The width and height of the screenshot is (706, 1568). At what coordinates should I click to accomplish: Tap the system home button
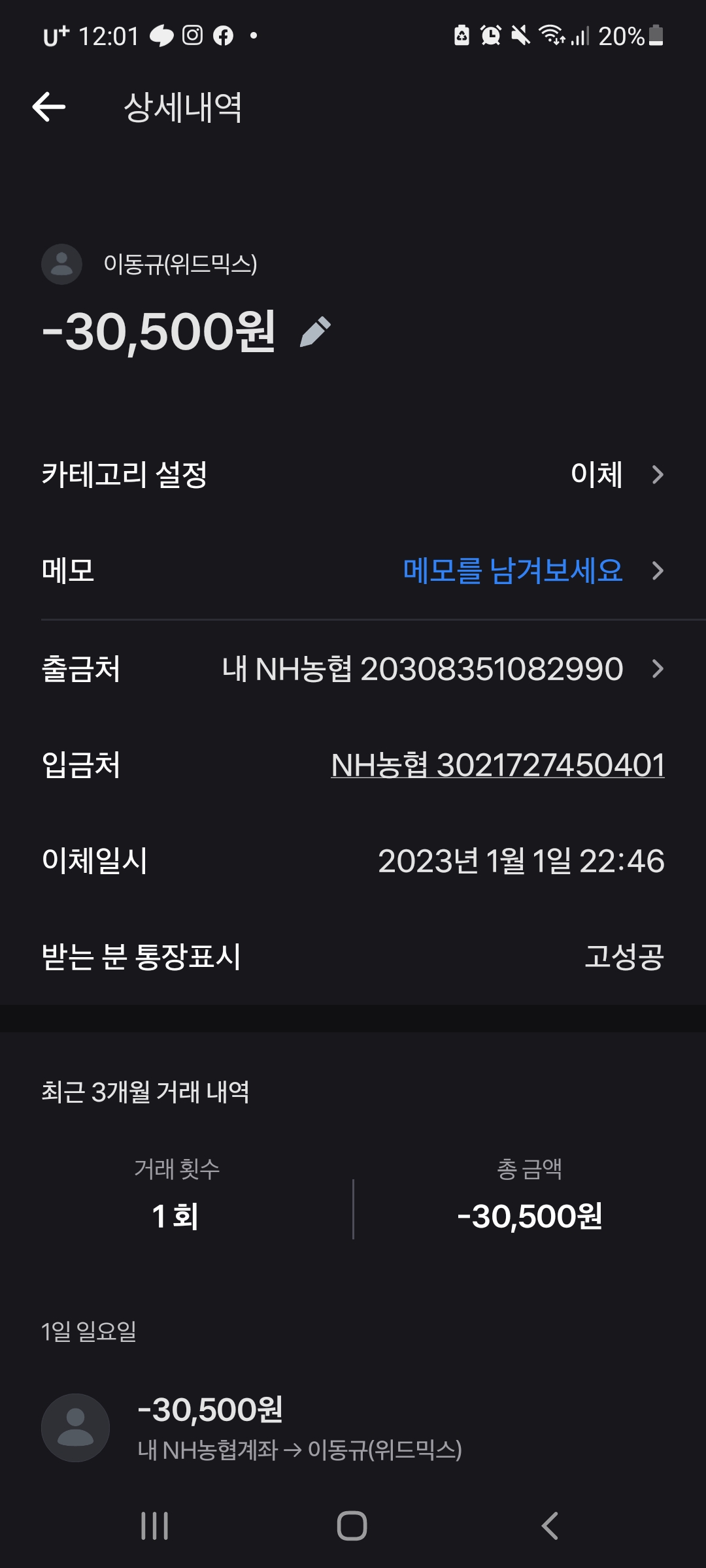[352, 1526]
